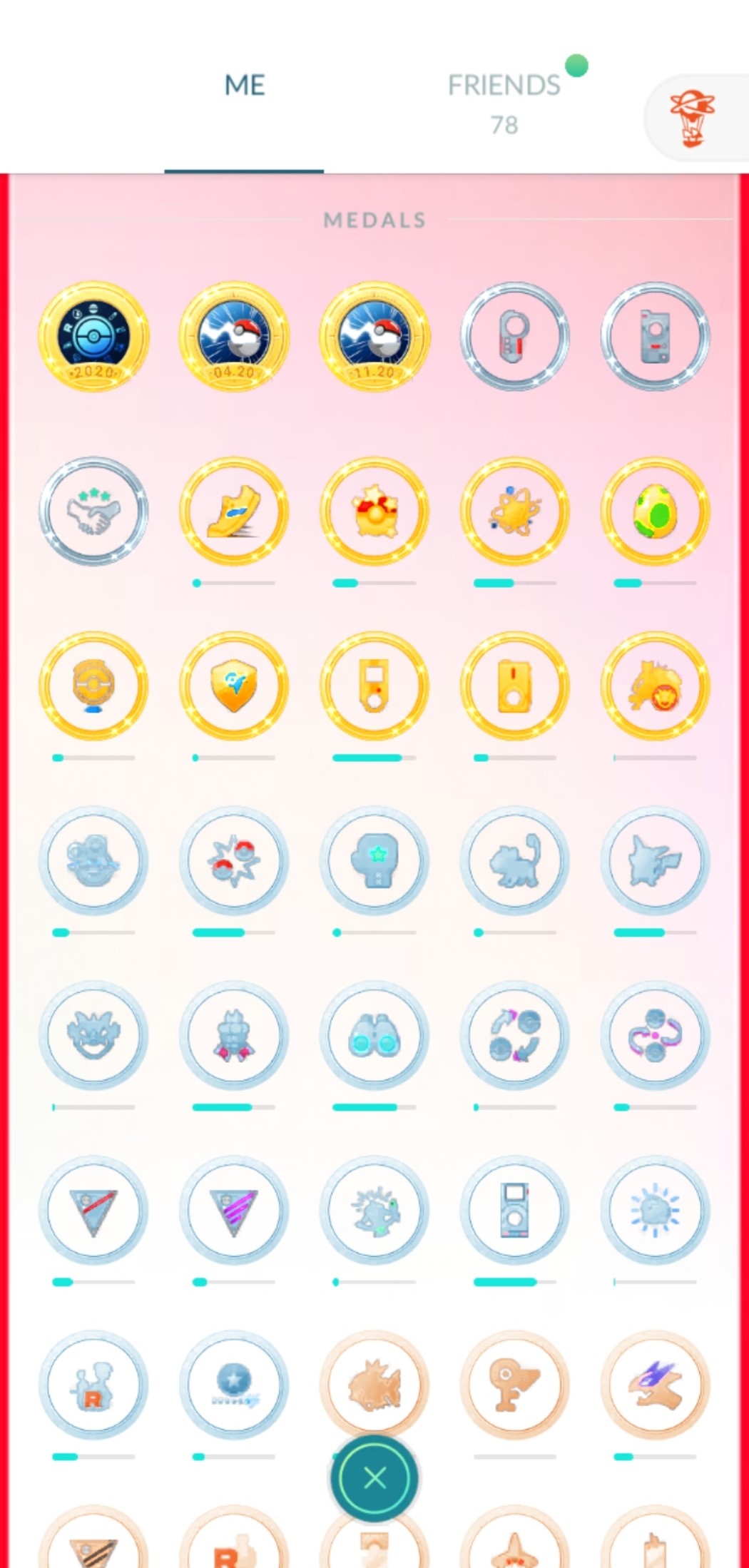The image size is (749, 1568).
Task: Open the Pikachu silhouette medal
Action: click(x=655, y=860)
